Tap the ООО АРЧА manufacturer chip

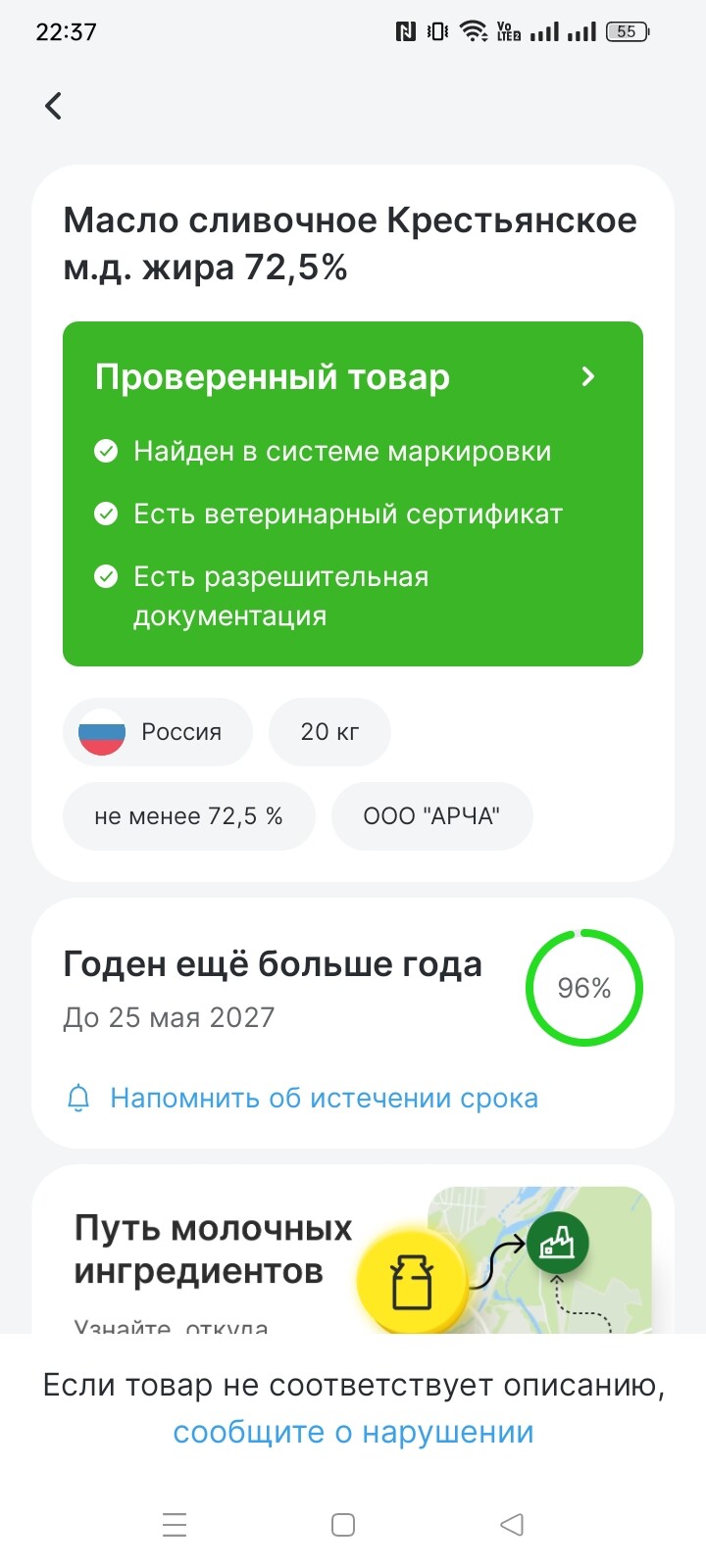[x=432, y=815]
